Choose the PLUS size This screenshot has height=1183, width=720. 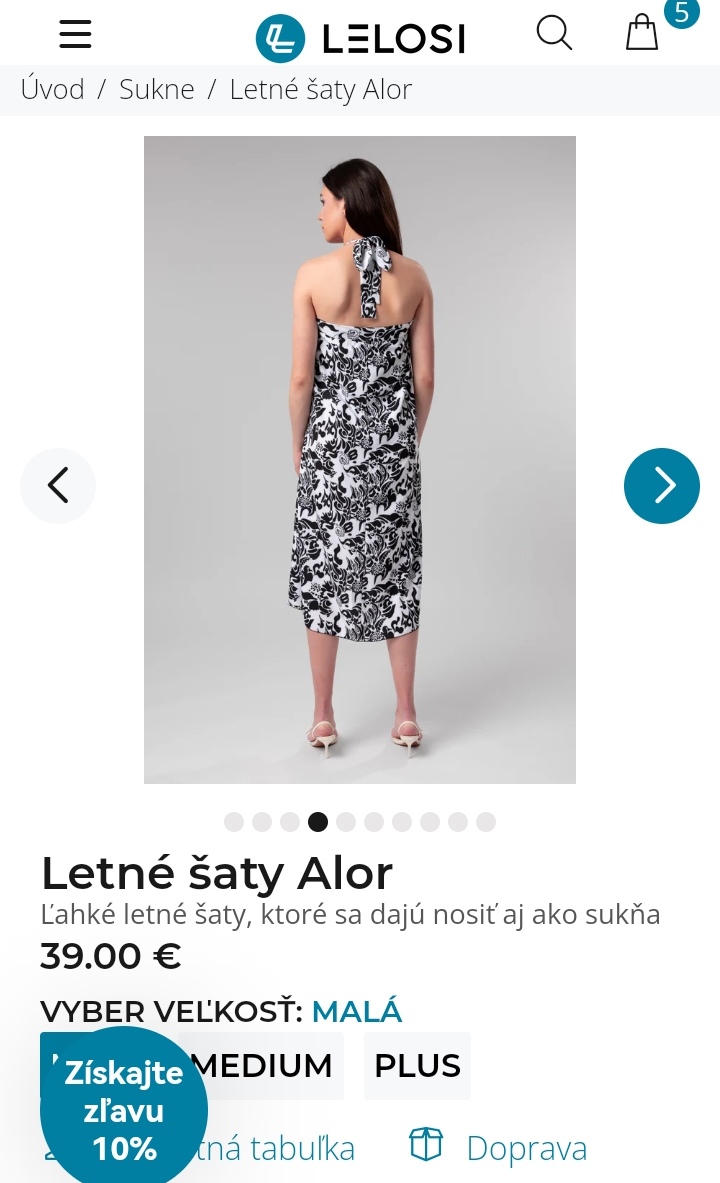pyautogui.click(x=417, y=1066)
